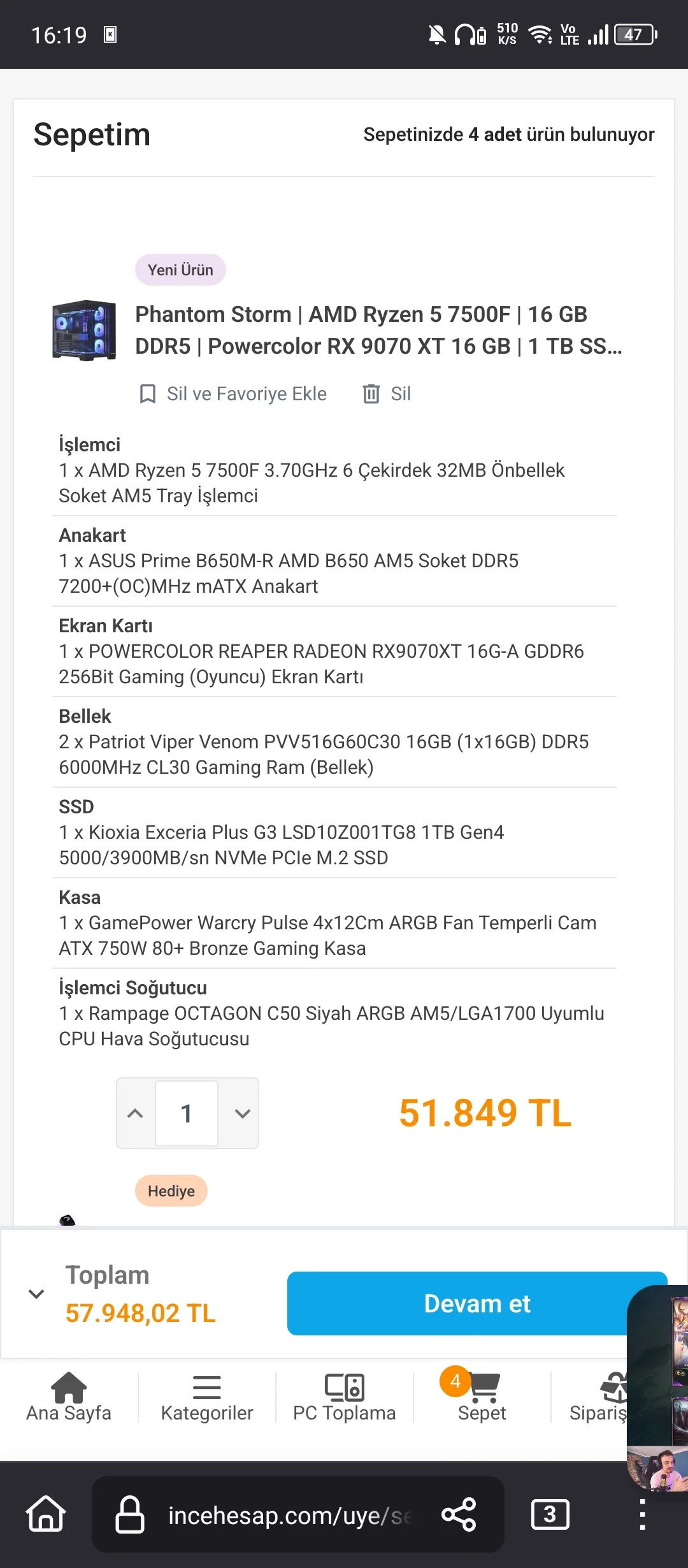This screenshot has height=1568, width=688.
Task: Tap the incehesap.com address bar
Action: coord(287,1515)
